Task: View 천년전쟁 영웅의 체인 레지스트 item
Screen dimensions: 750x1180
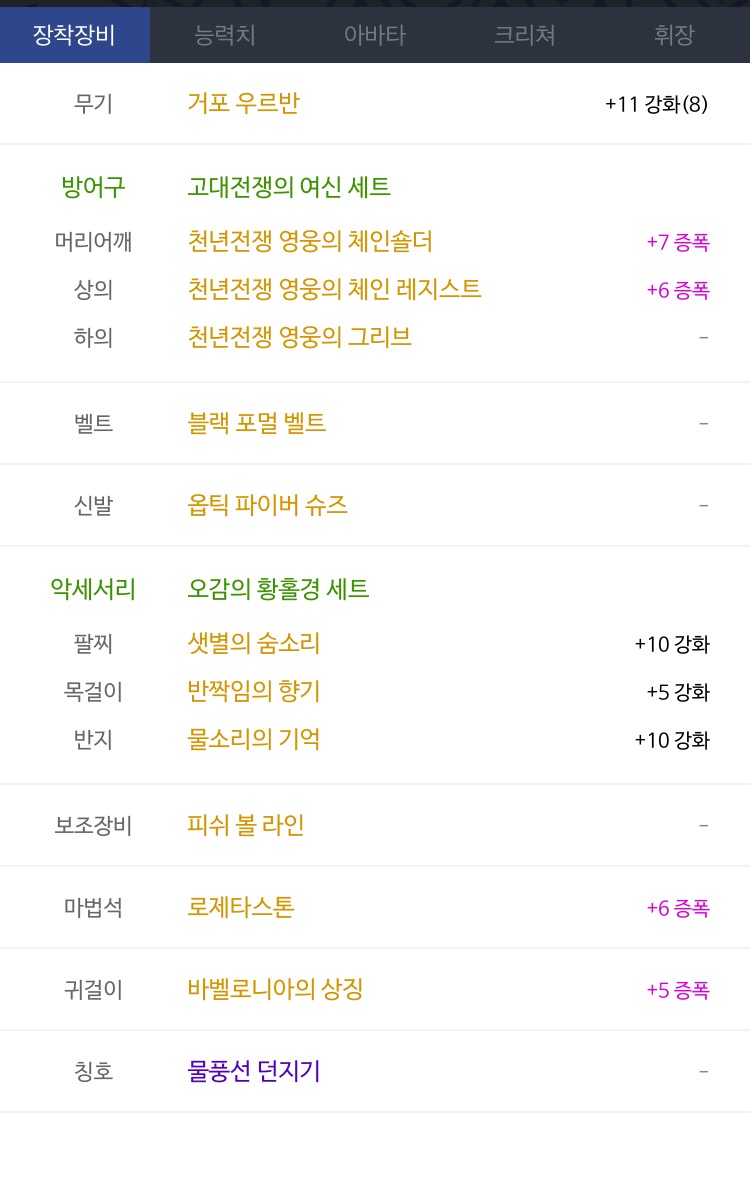Action: (334, 289)
